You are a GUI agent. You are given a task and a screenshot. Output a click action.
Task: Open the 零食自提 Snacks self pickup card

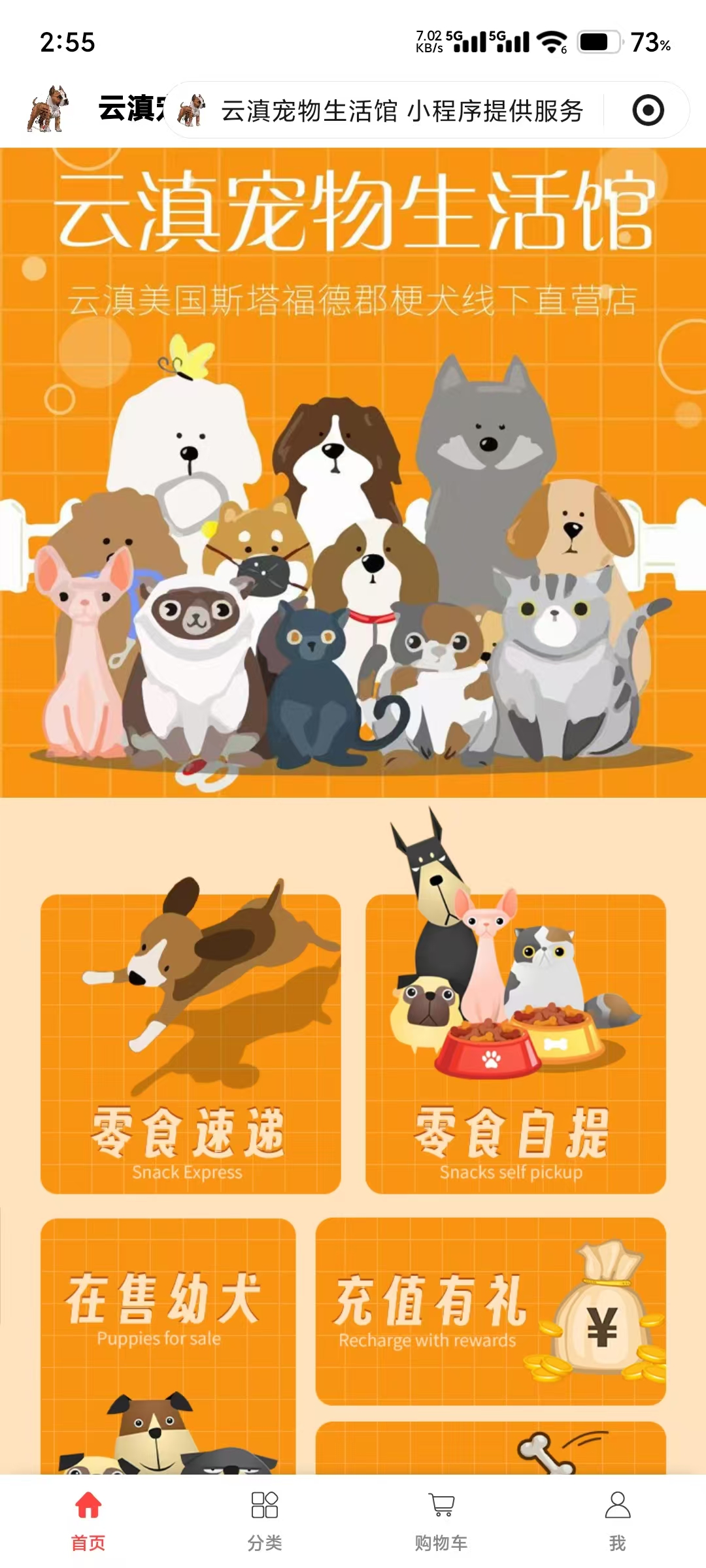(515, 1043)
